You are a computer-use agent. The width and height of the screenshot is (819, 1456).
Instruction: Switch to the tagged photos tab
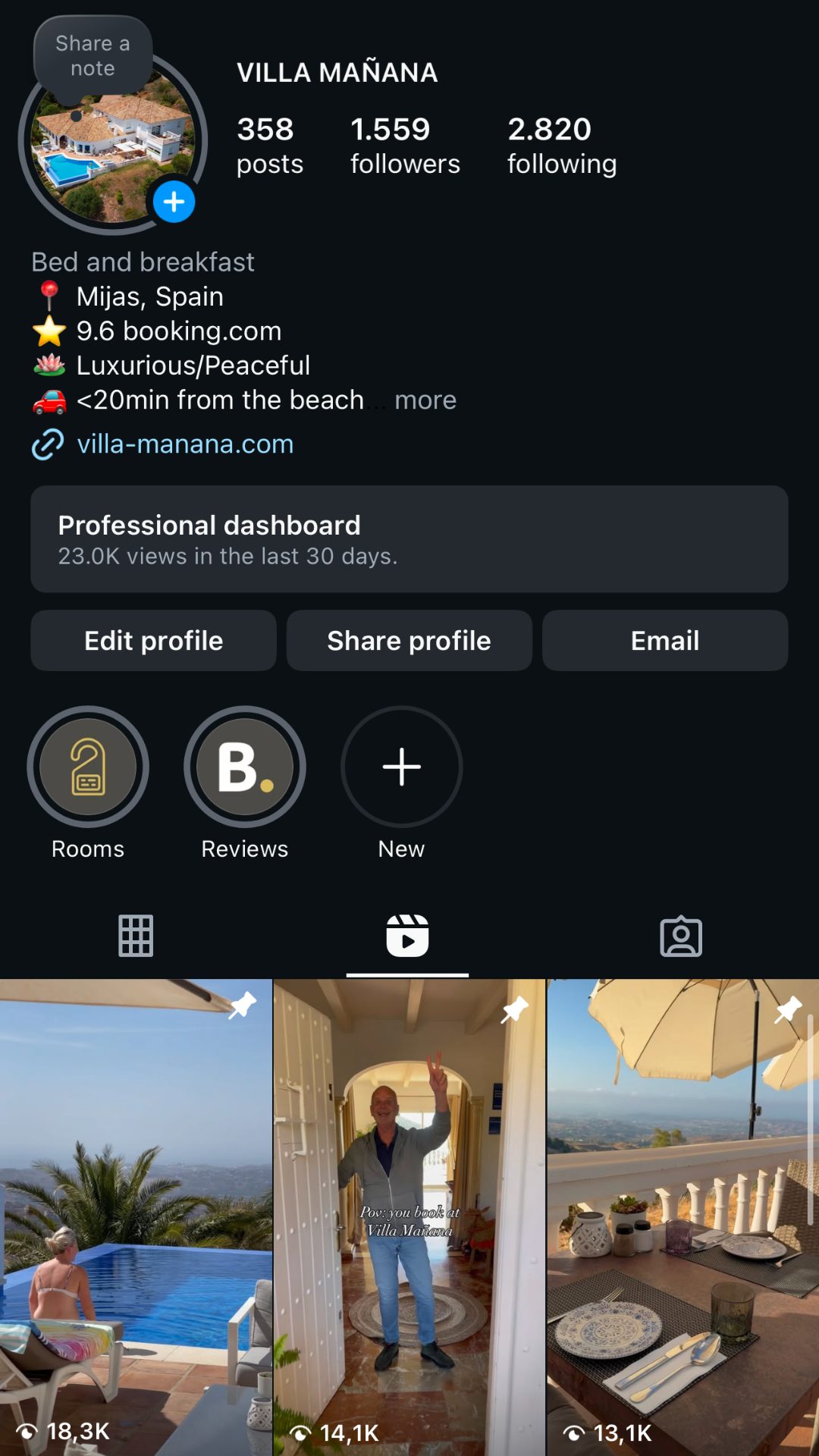click(681, 936)
